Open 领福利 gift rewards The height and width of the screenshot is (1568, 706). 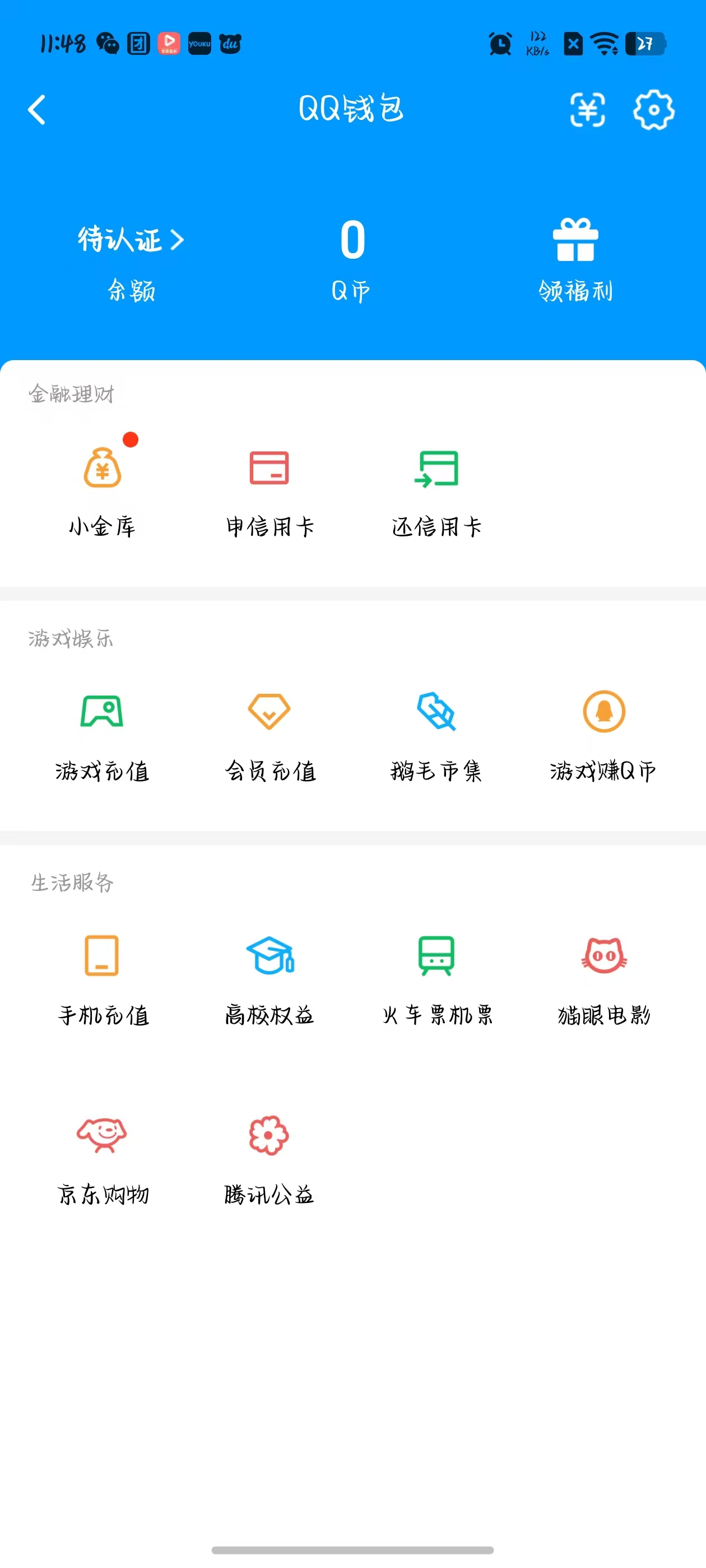tap(575, 256)
